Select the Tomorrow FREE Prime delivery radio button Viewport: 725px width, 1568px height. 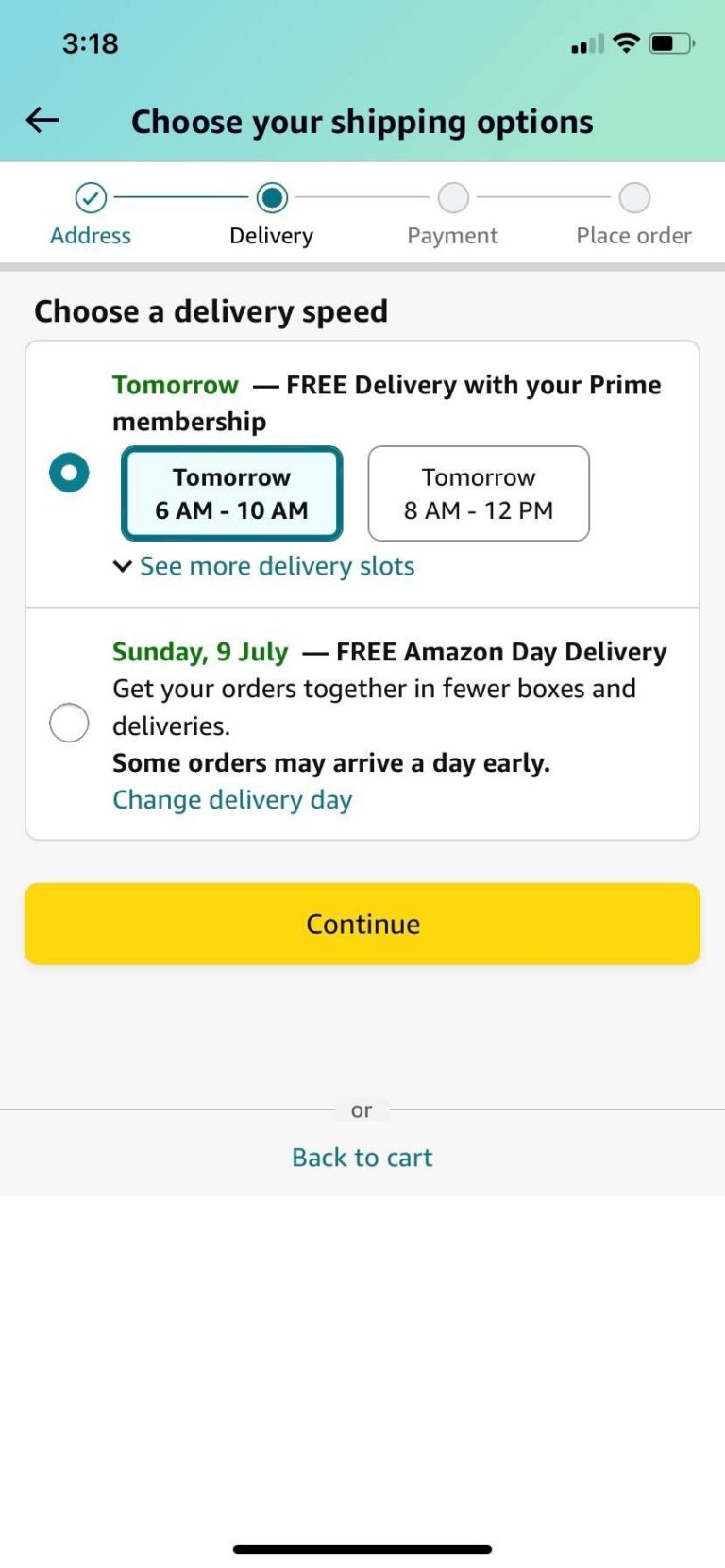pyautogui.click(x=69, y=473)
